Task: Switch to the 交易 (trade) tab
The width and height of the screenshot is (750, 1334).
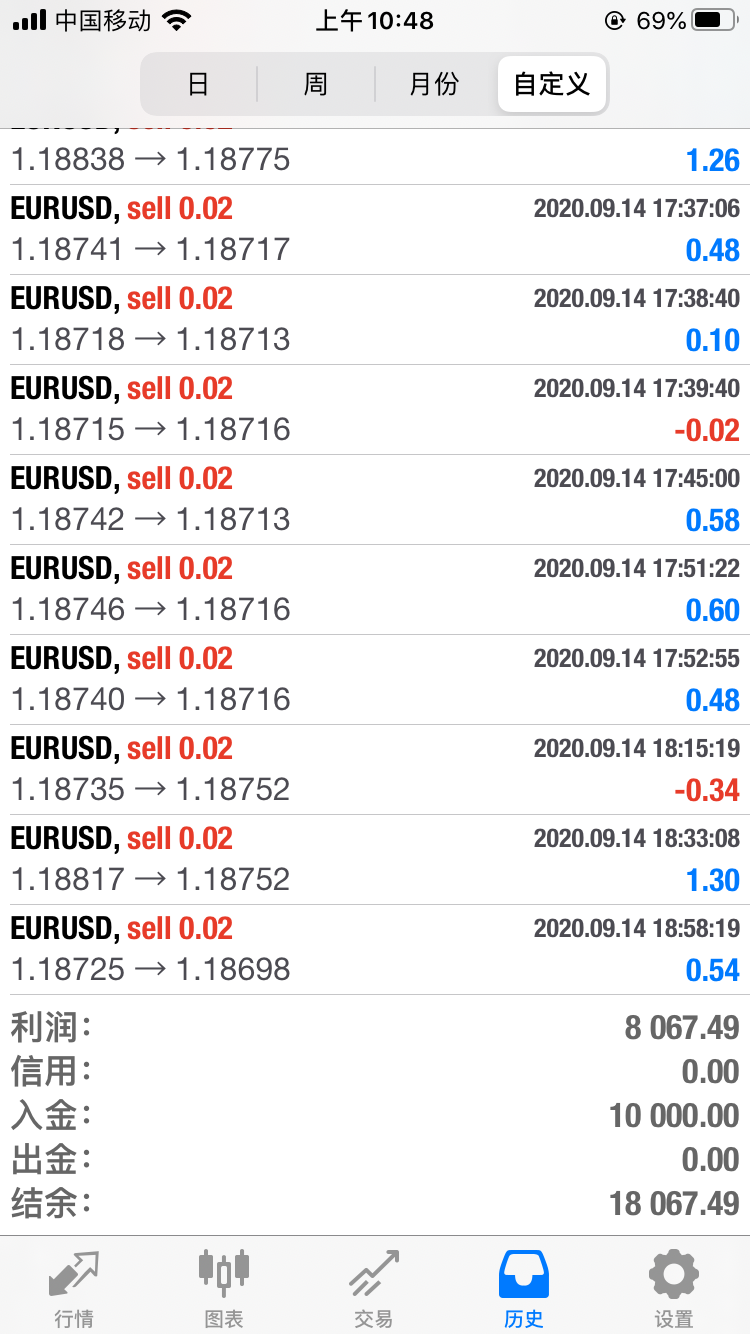Action: click(x=374, y=1288)
